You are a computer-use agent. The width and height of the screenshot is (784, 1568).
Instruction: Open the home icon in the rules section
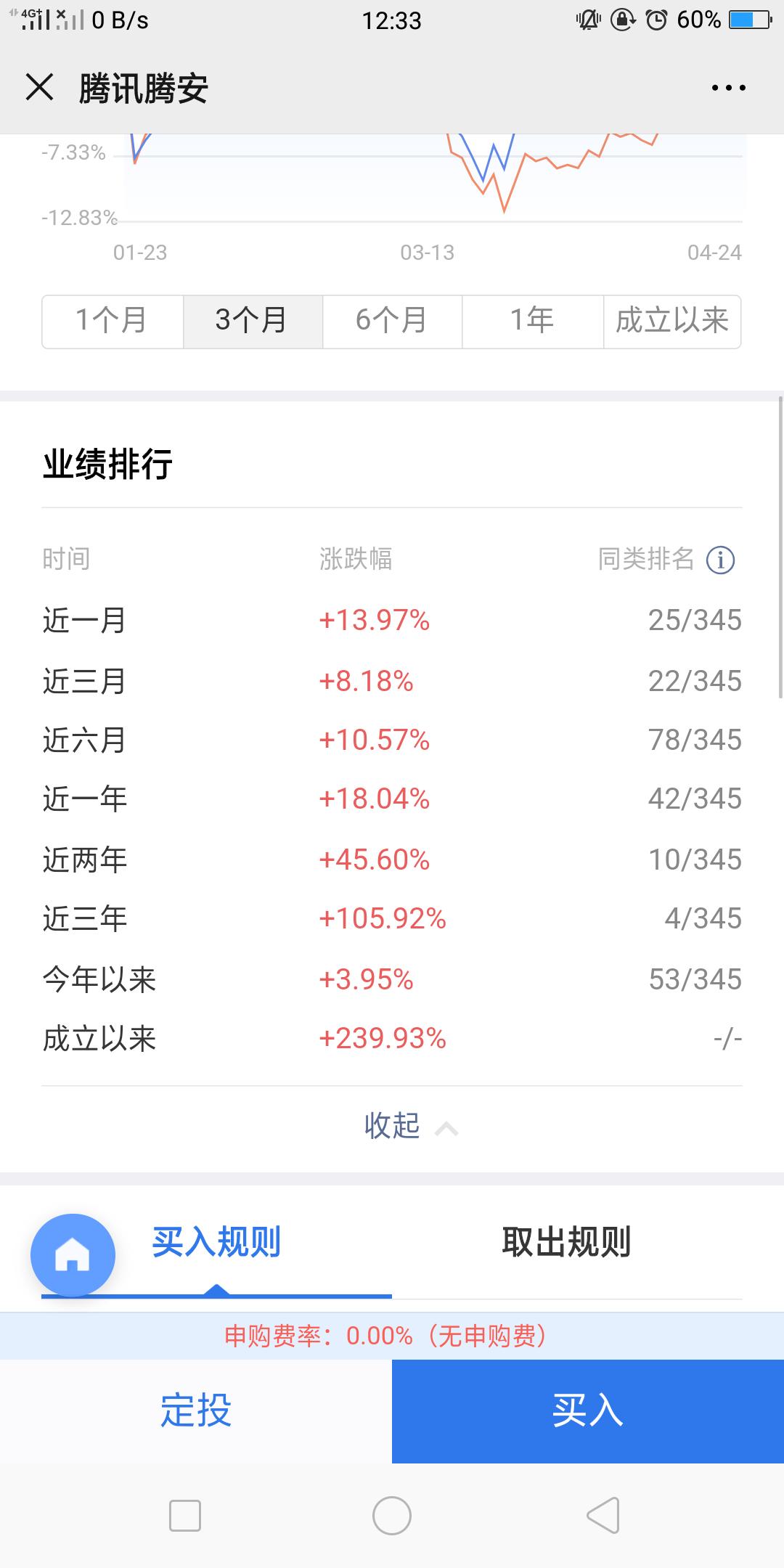coord(73,1252)
